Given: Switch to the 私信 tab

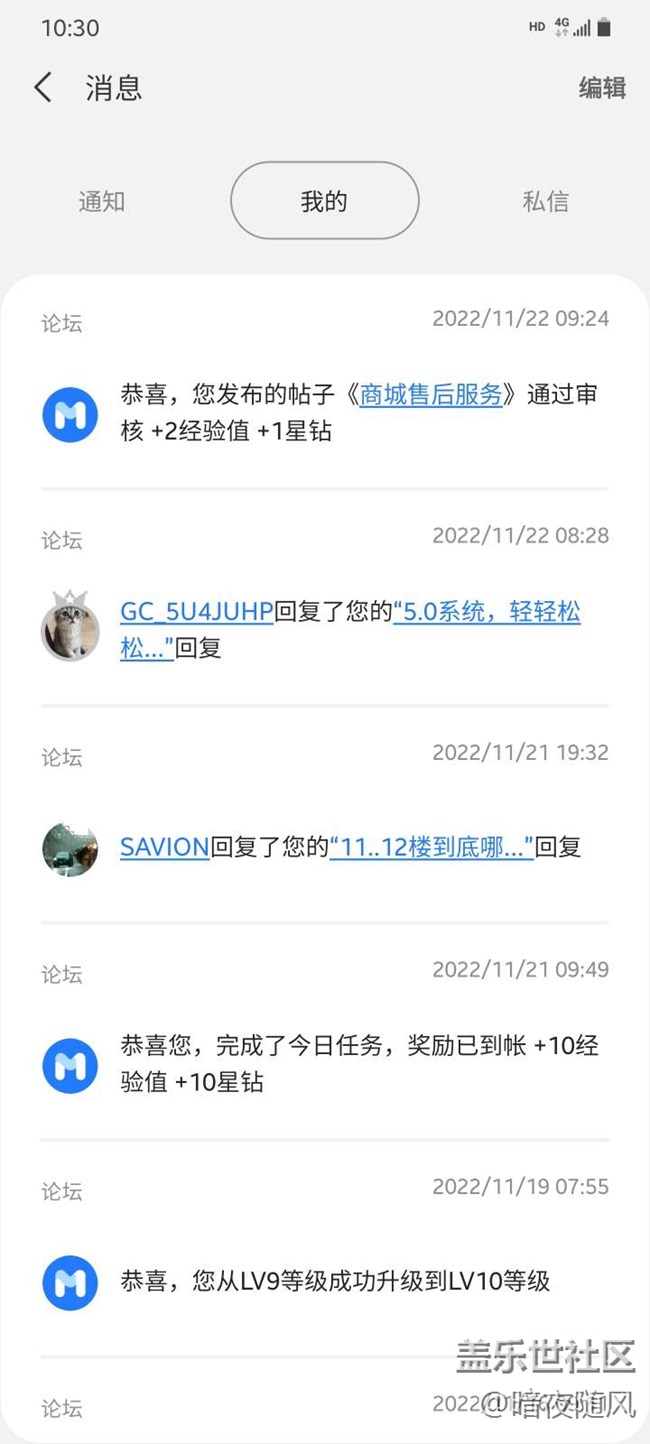Looking at the screenshot, I should point(545,201).
